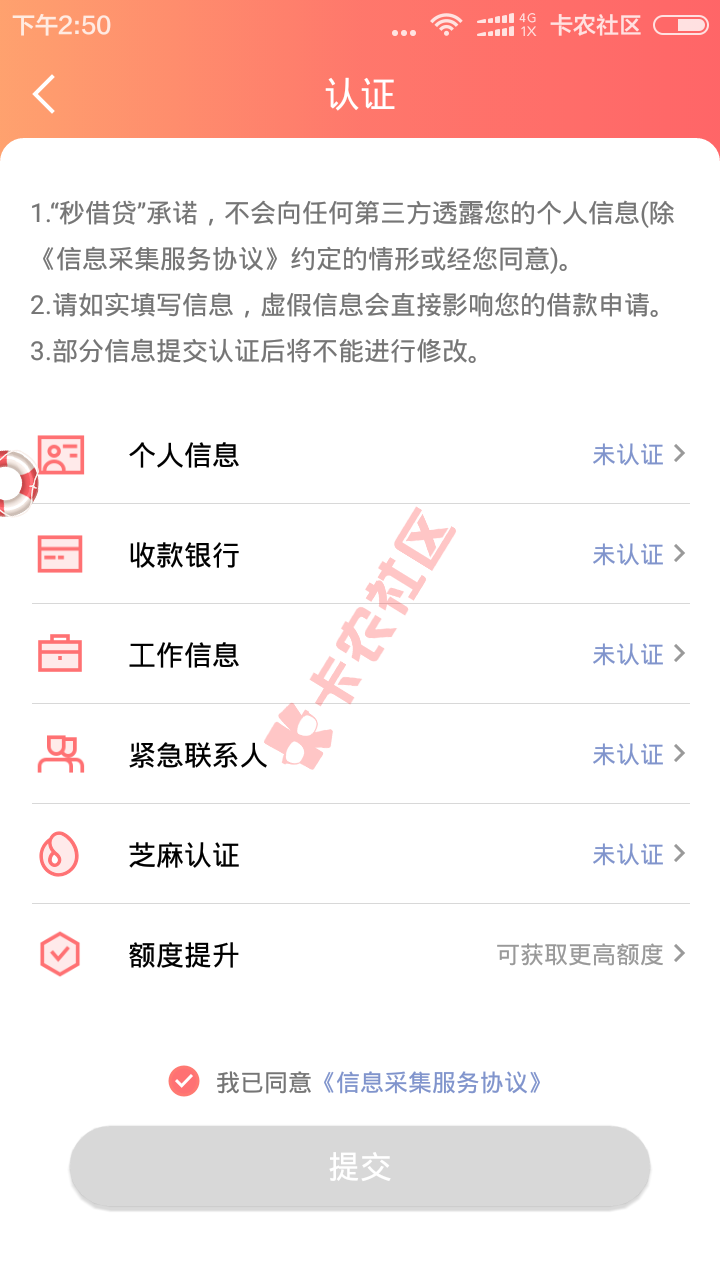Open the 紧急联系人 row

pyautogui.click(x=360, y=754)
